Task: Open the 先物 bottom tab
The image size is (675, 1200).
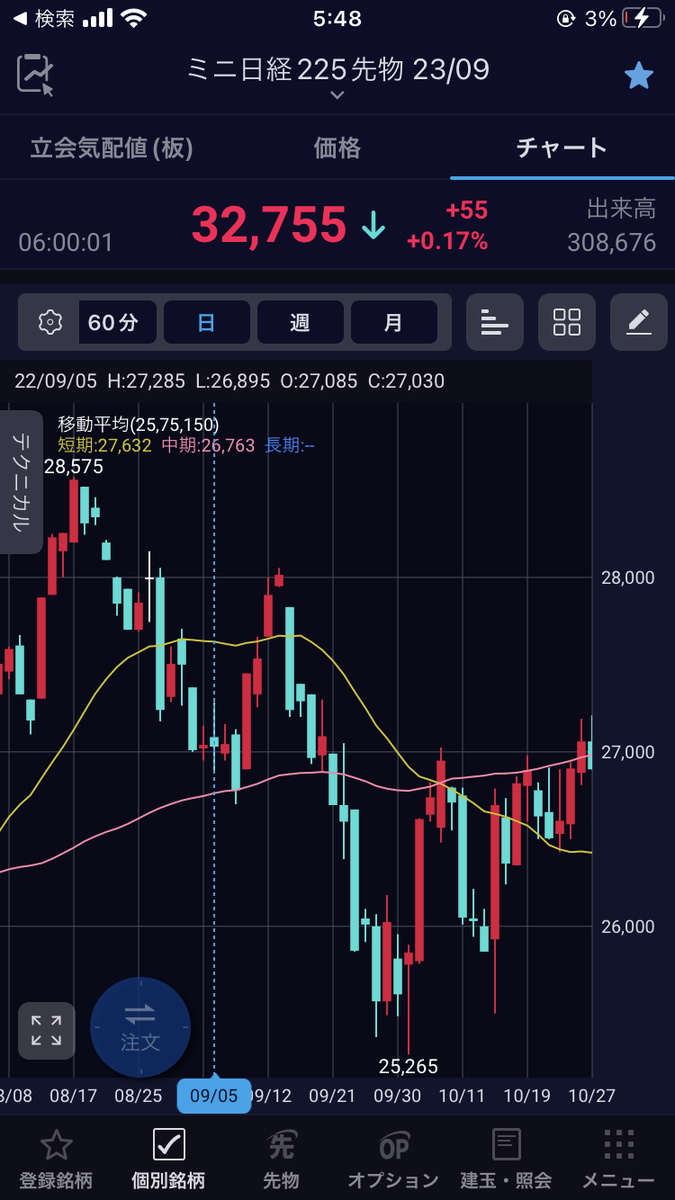Action: coord(282,1159)
